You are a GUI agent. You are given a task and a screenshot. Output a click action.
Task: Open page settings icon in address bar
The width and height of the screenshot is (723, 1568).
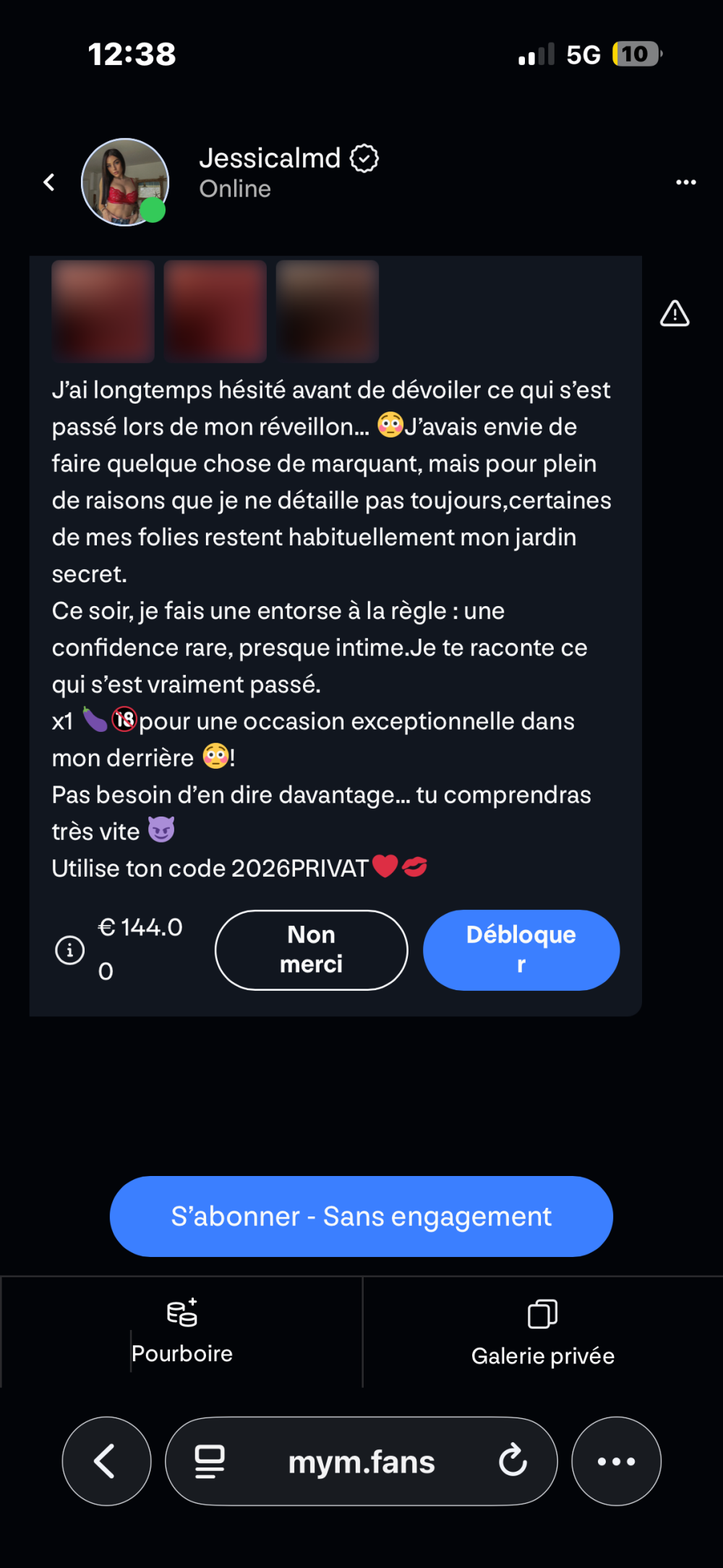pos(210,1461)
